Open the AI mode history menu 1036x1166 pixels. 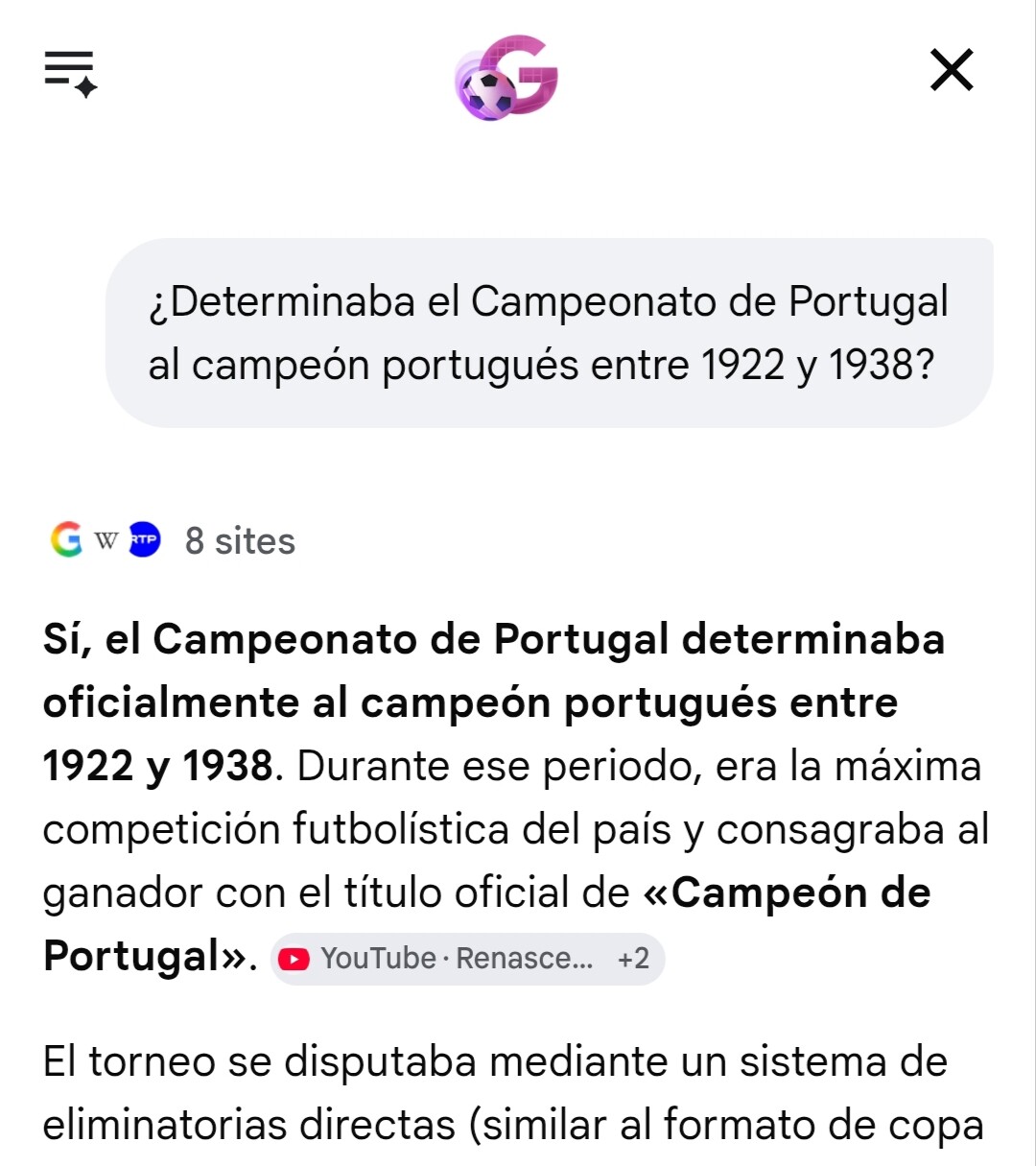(x=70, y=73)
